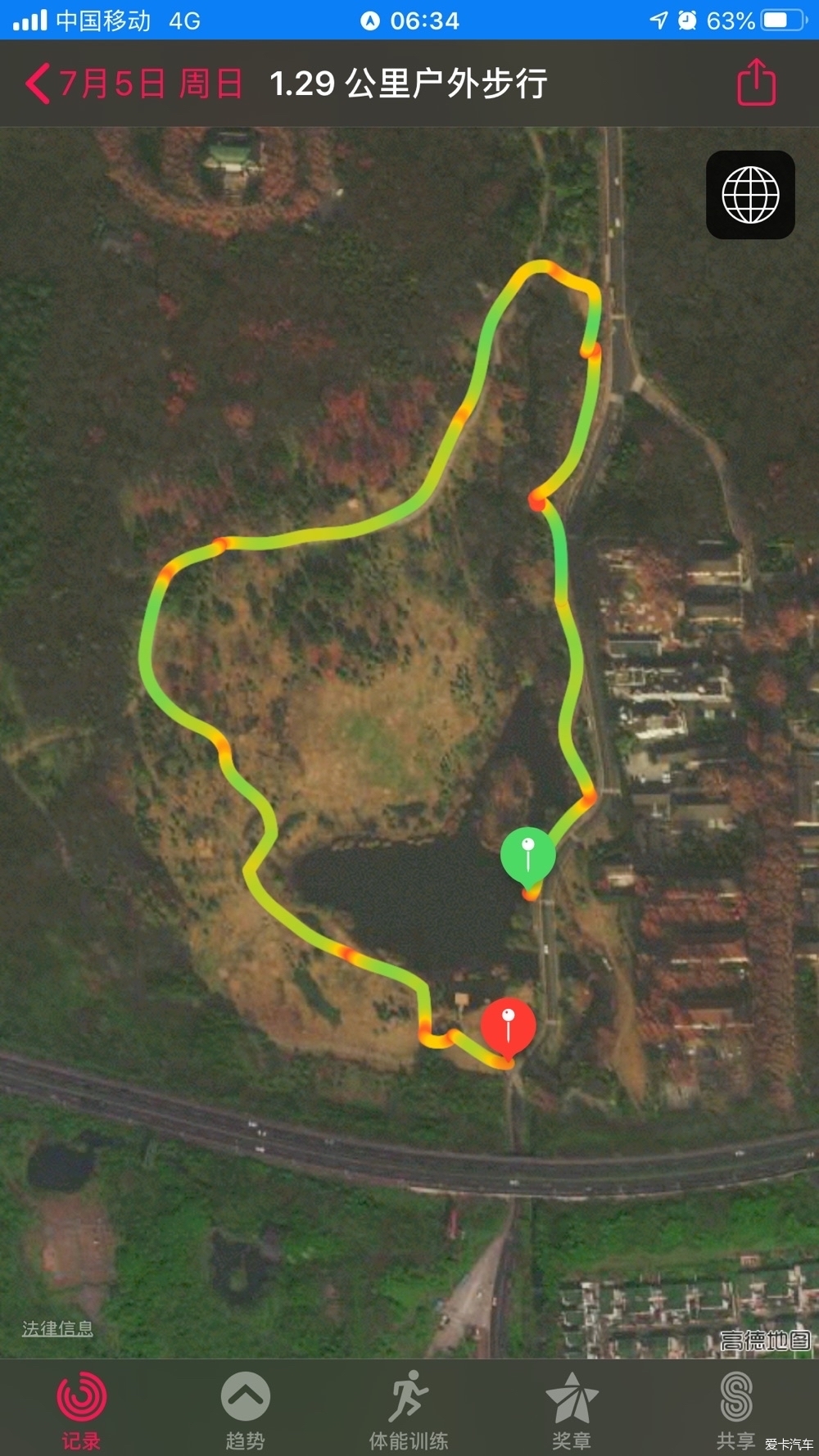Switch to the 体能训练 tab
The width and height of the screenshot is (819, 1456).
coord(409,1411)
